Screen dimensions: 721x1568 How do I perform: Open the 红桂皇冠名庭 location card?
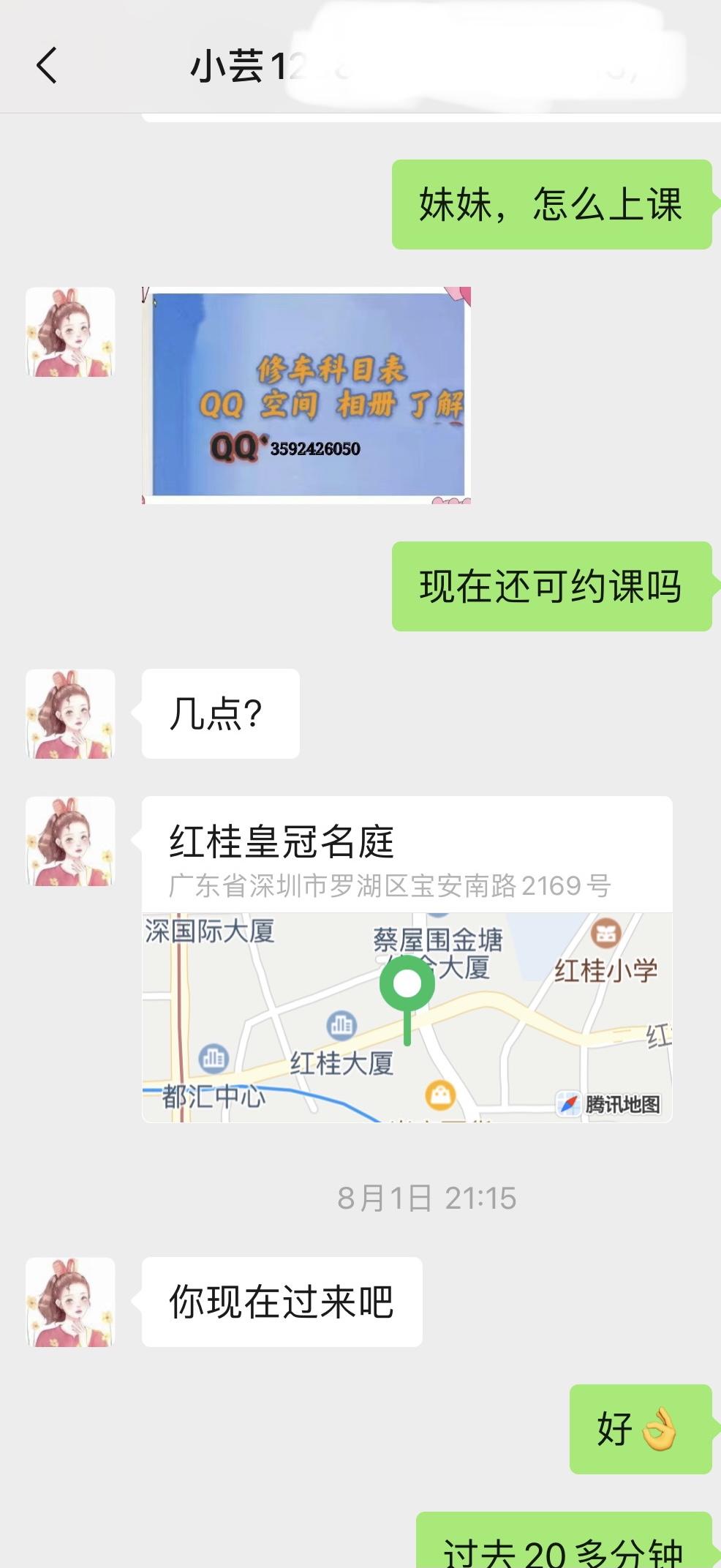click(x=407, y=959)
